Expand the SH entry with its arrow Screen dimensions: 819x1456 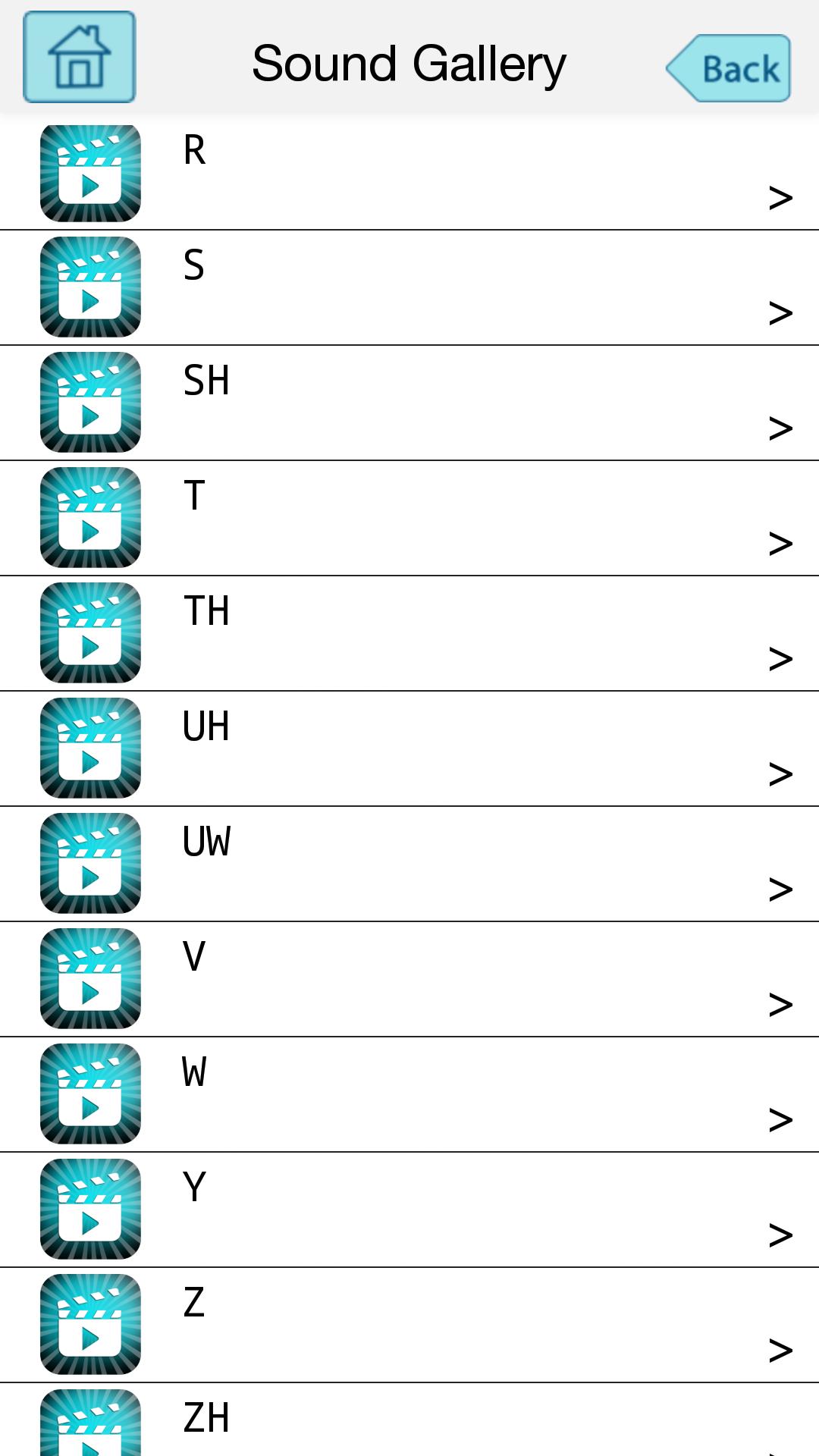coord(779,429)
